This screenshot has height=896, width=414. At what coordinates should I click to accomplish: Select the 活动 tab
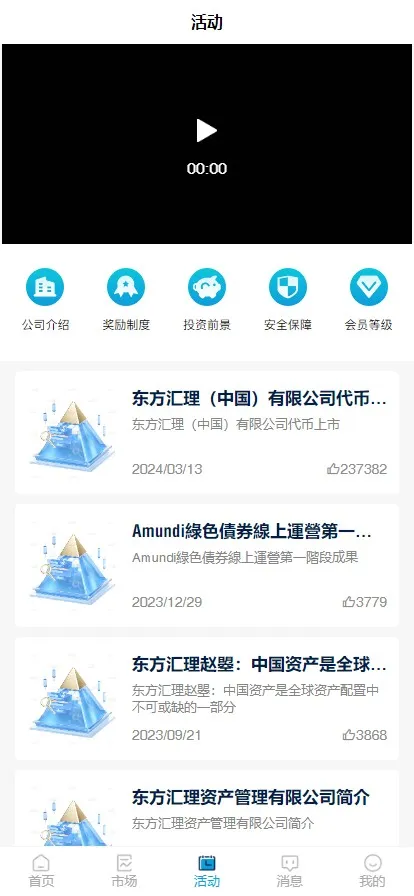click(x=207, y=871)
